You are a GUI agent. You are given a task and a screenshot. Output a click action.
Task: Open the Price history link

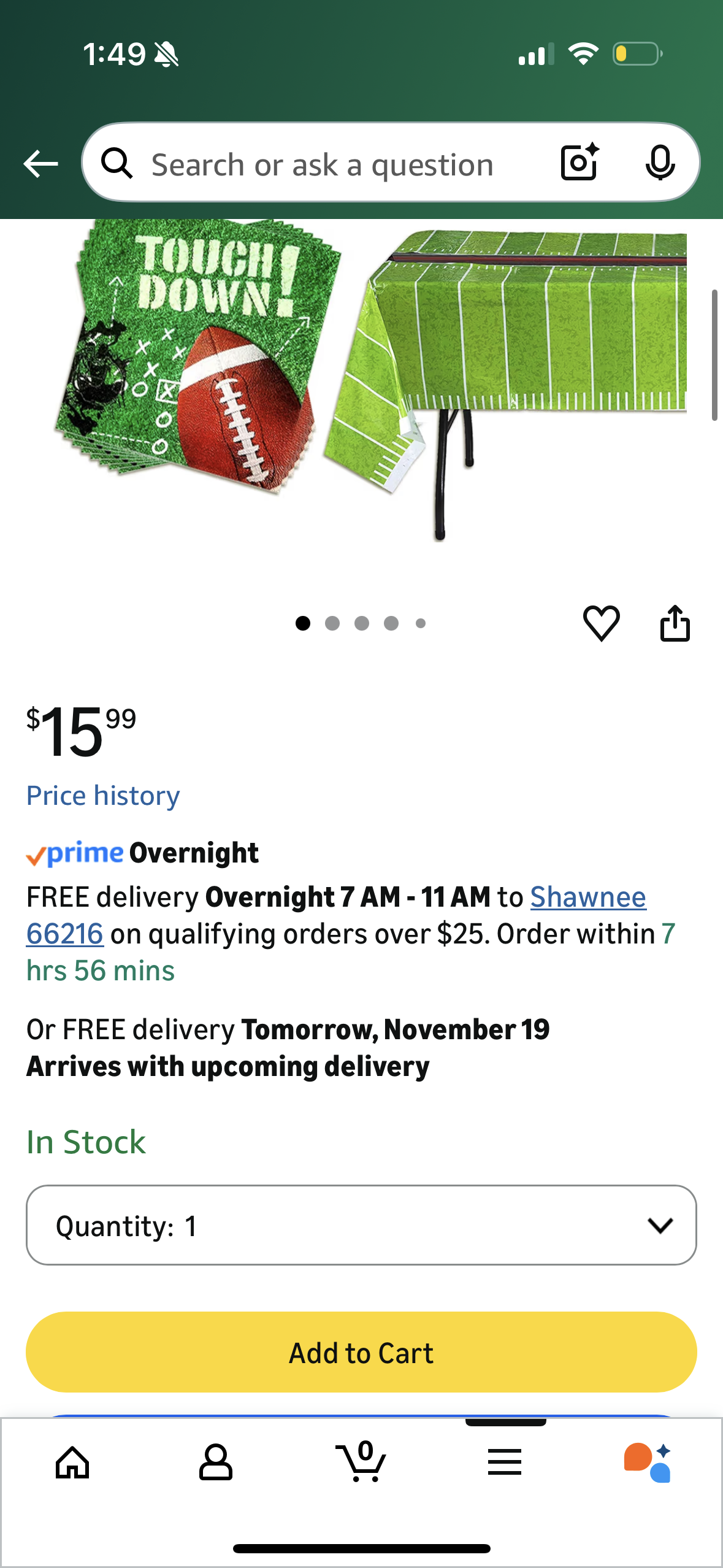click(102, 795)
